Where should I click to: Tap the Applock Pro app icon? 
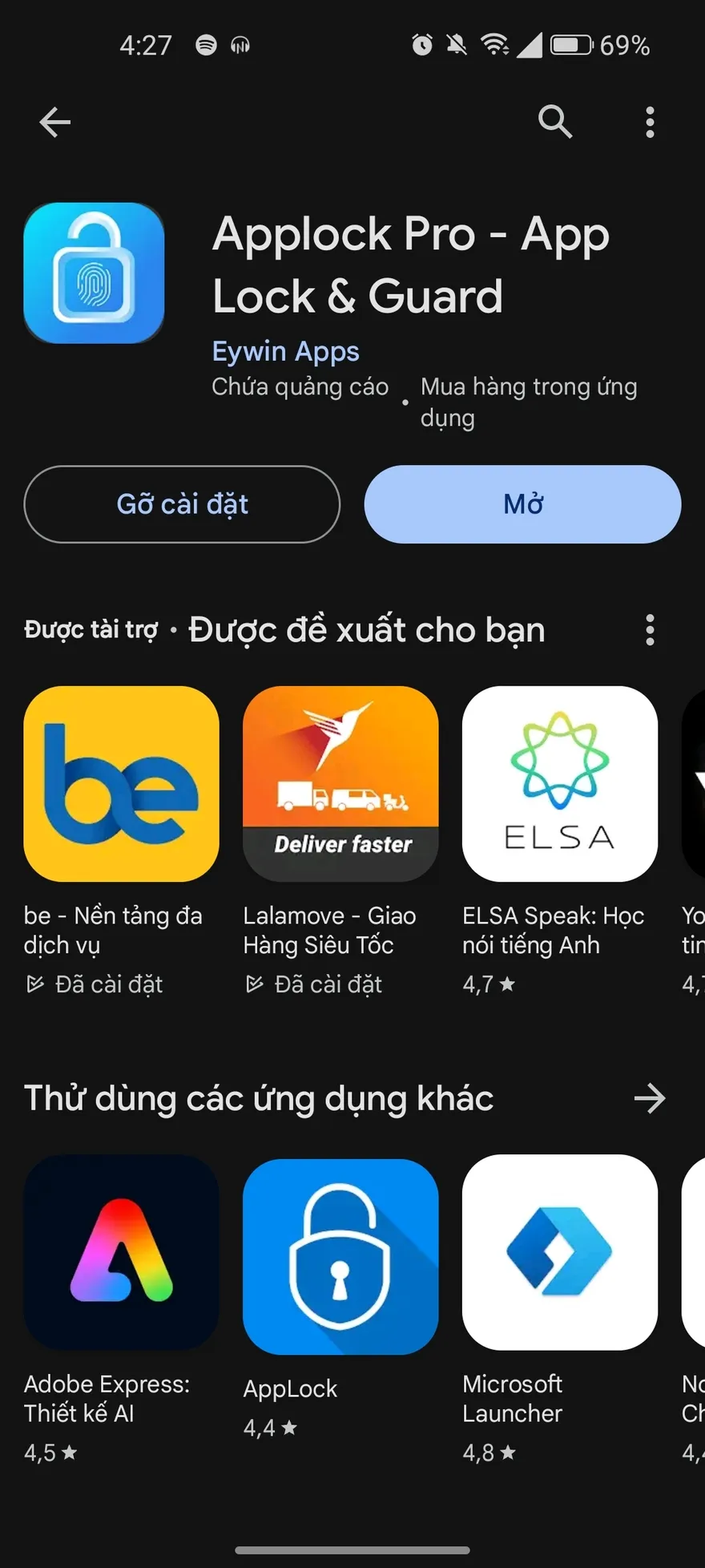94,273
